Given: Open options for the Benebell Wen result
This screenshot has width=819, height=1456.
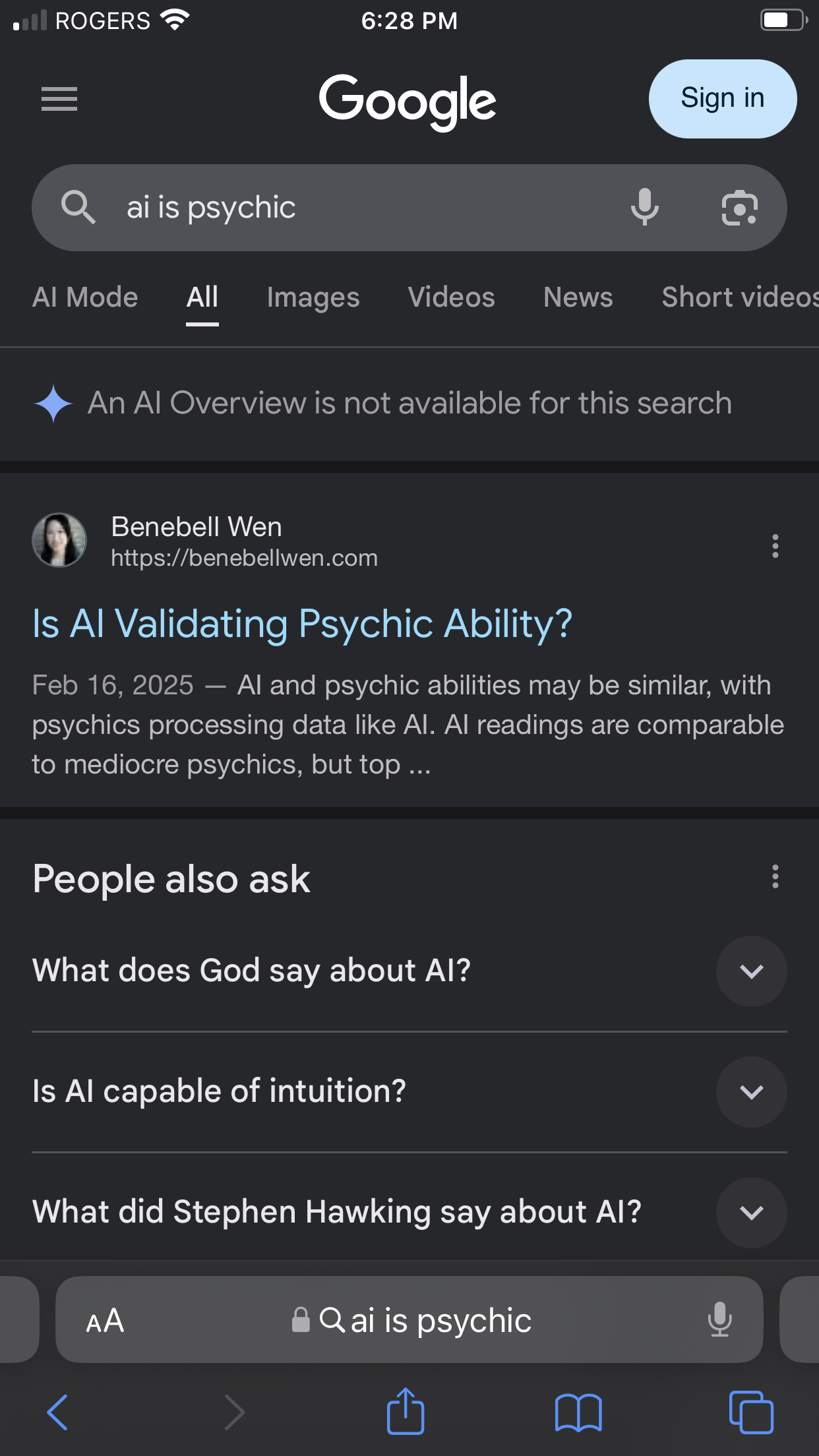Looking at the screenshot, I should 775,546.
